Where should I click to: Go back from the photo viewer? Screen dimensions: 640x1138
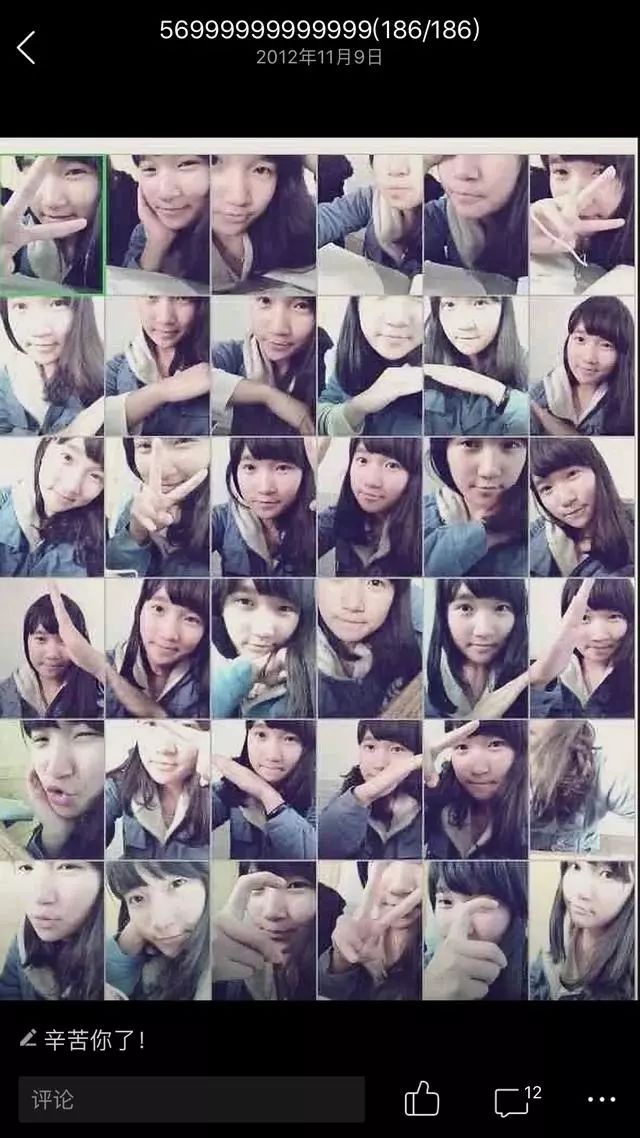coord(26,47)
